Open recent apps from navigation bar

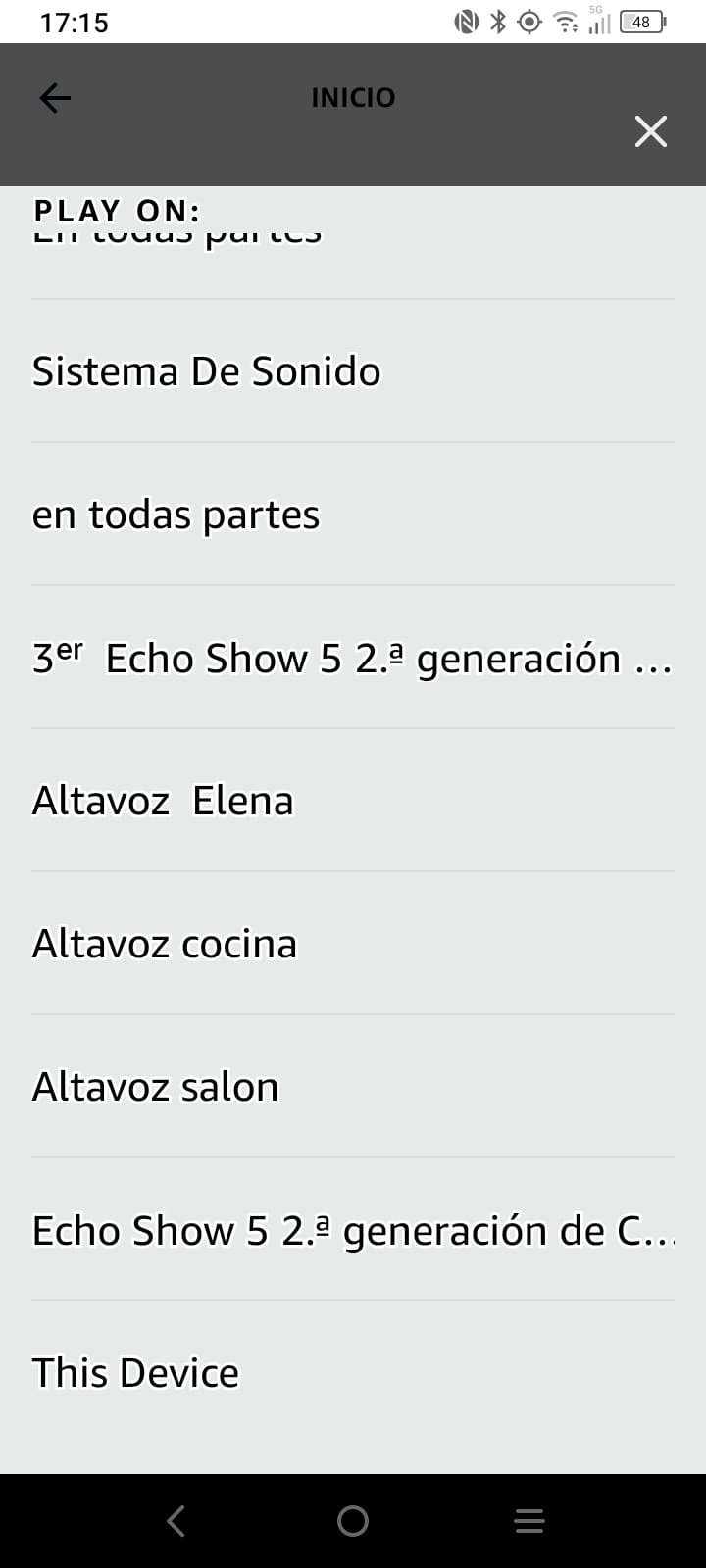point(529,1521)
